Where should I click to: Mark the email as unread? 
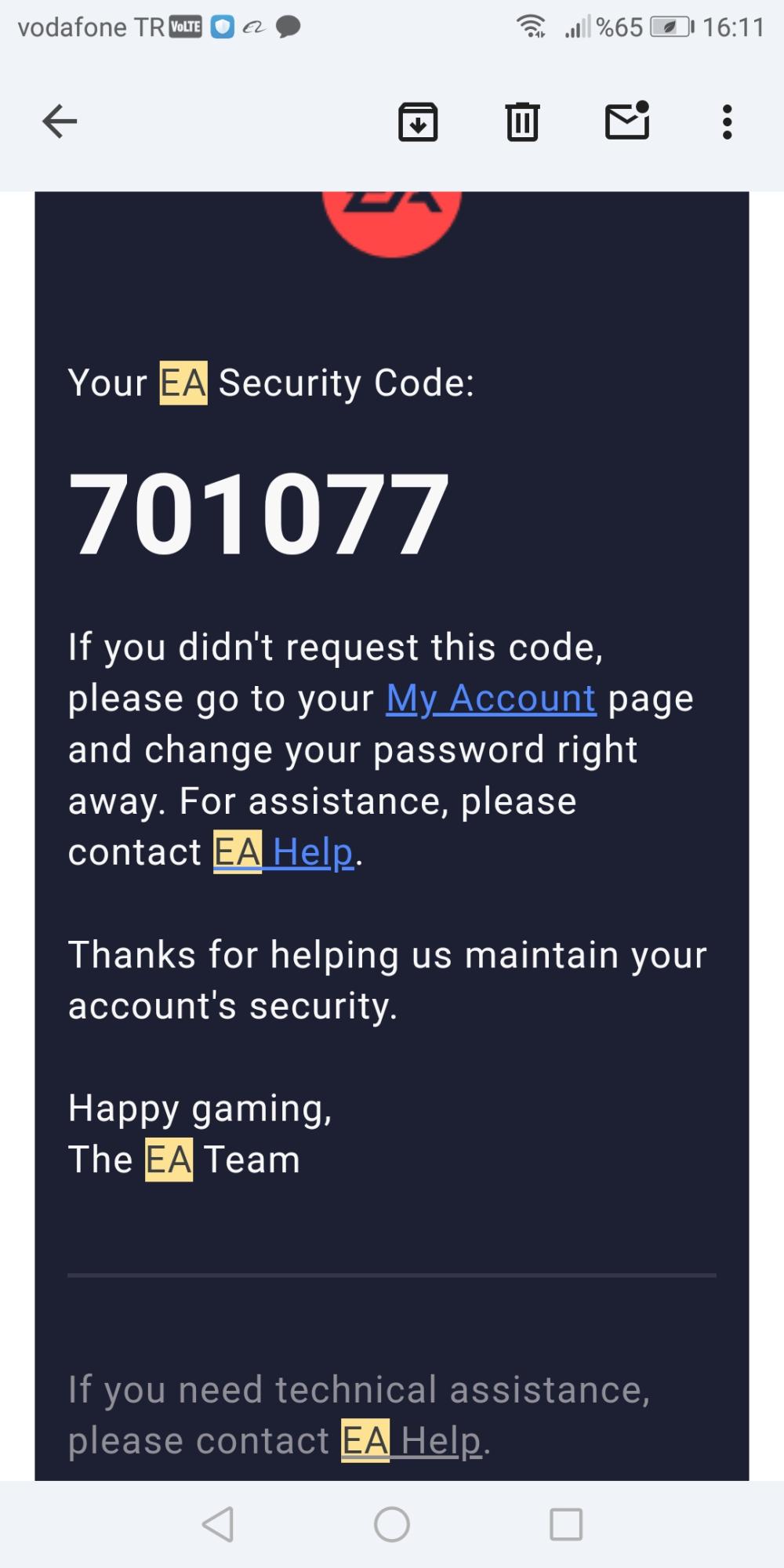[x=627, y=122]
